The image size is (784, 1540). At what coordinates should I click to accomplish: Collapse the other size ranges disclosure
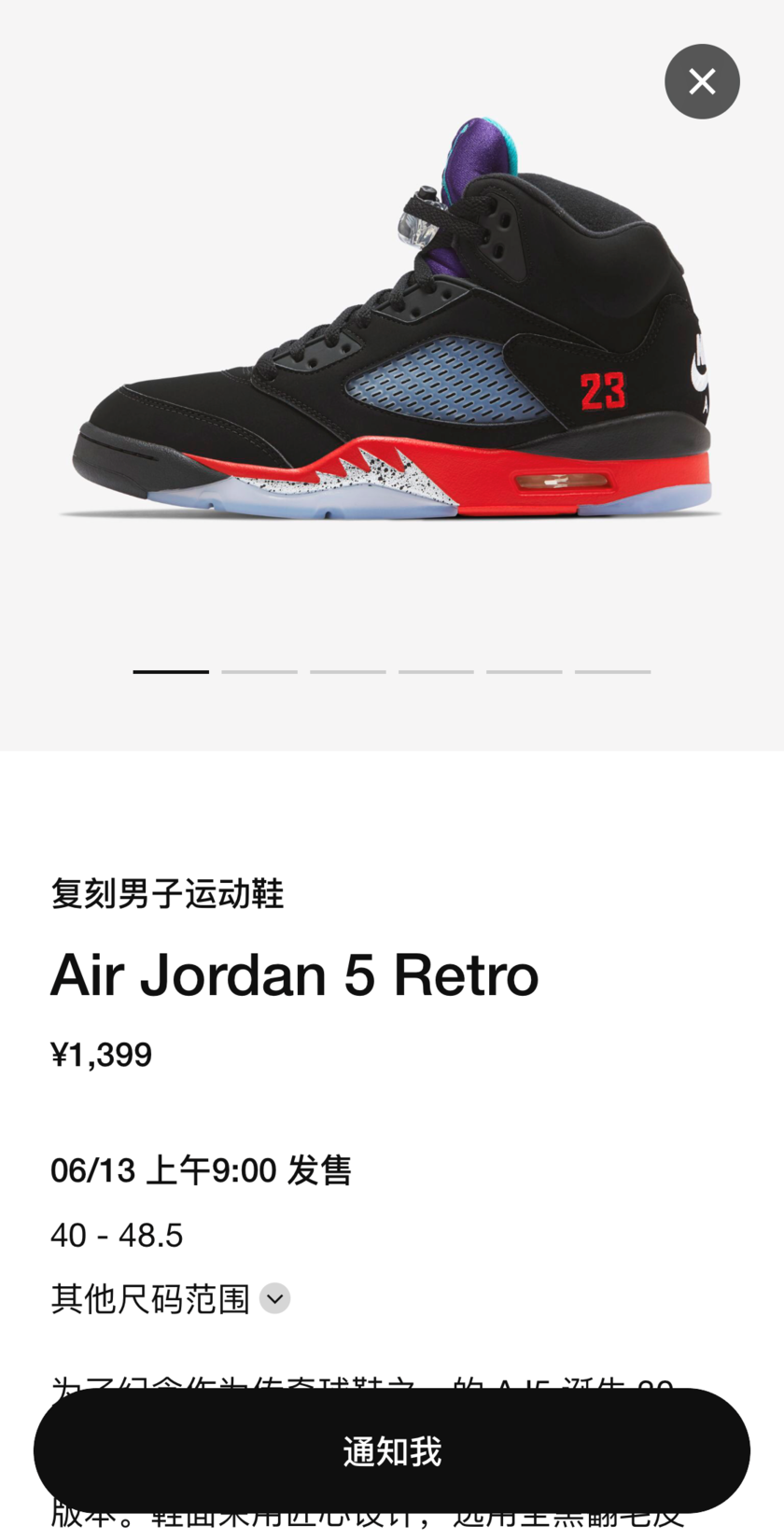pos(168,1297)
